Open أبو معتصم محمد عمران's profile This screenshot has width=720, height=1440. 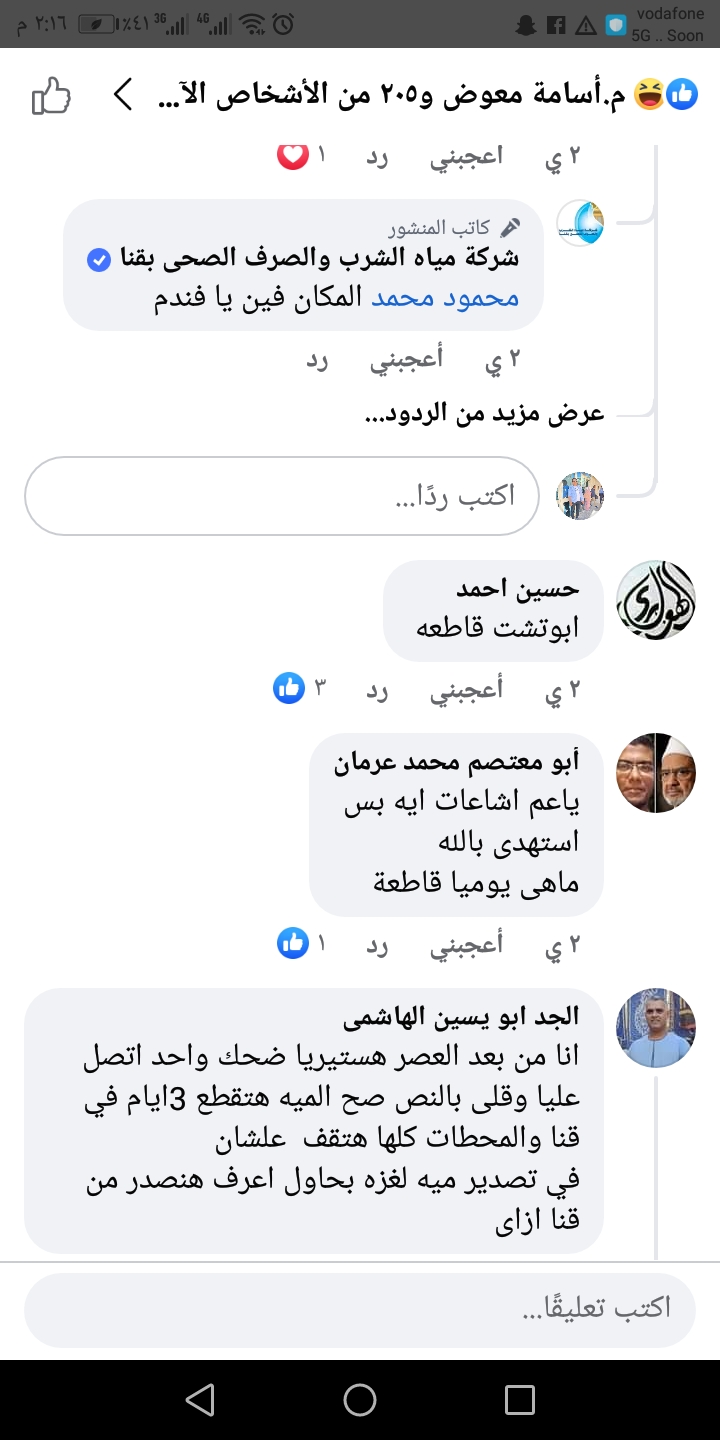point(655,772)
